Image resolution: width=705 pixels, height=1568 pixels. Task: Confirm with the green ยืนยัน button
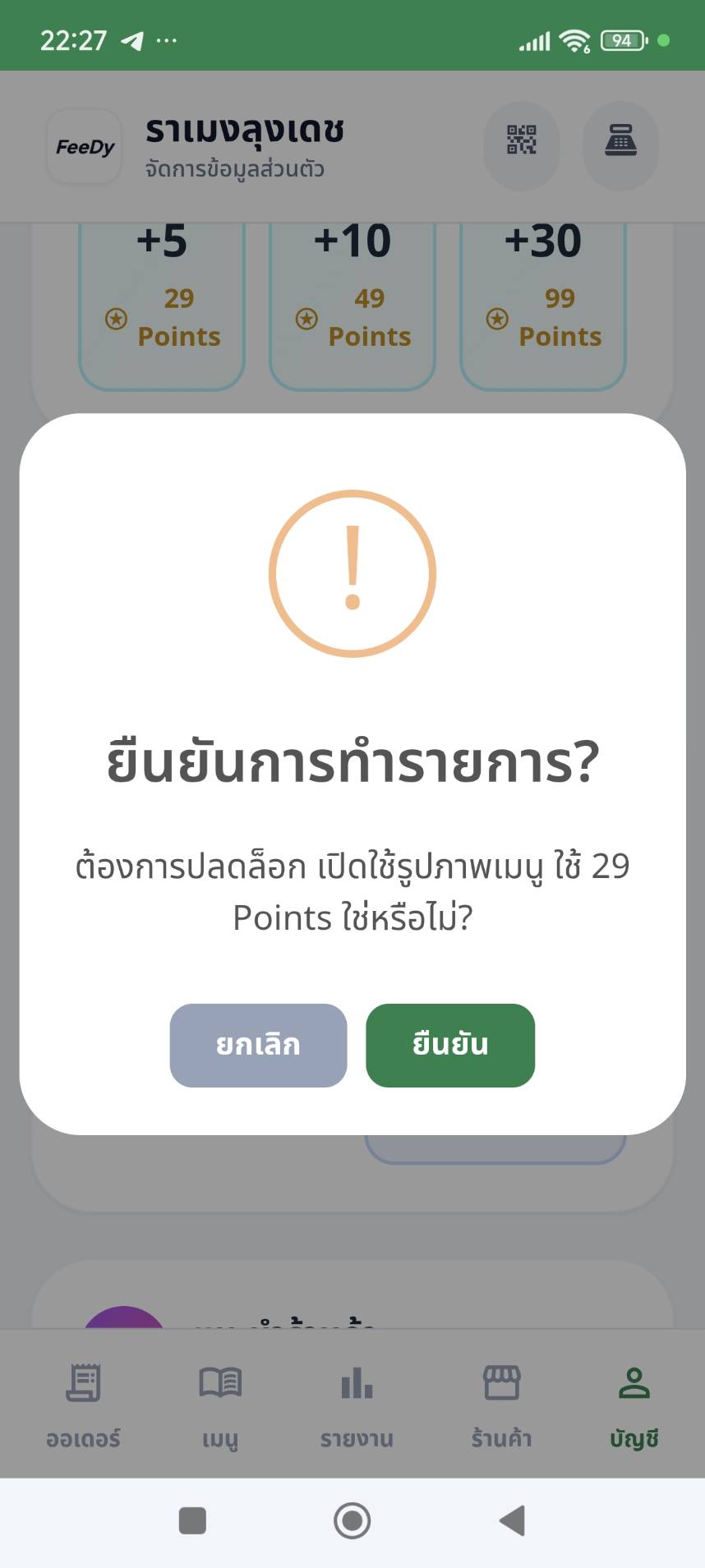[x=449, y=1045]
